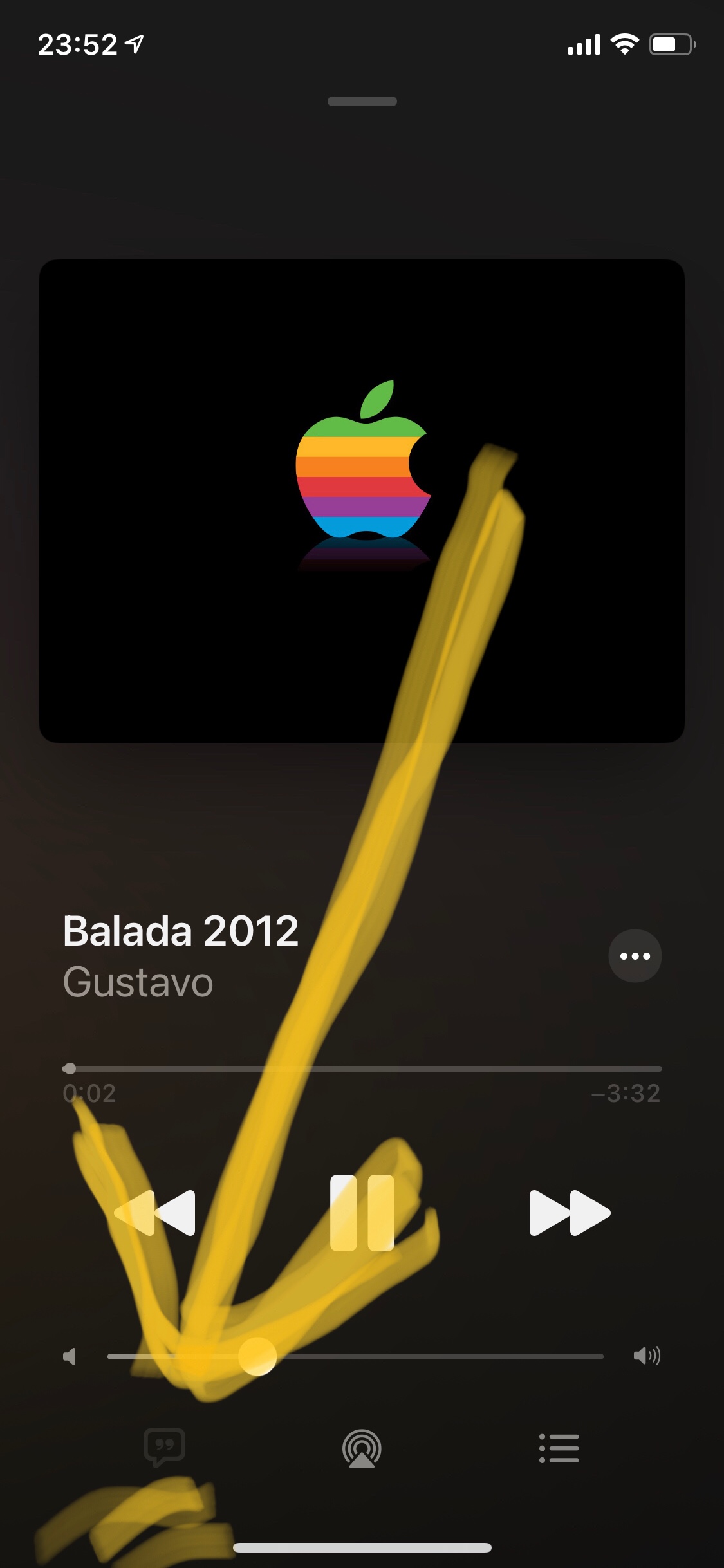
Task: Skip to the next track
Action: tap(569, 1213)
